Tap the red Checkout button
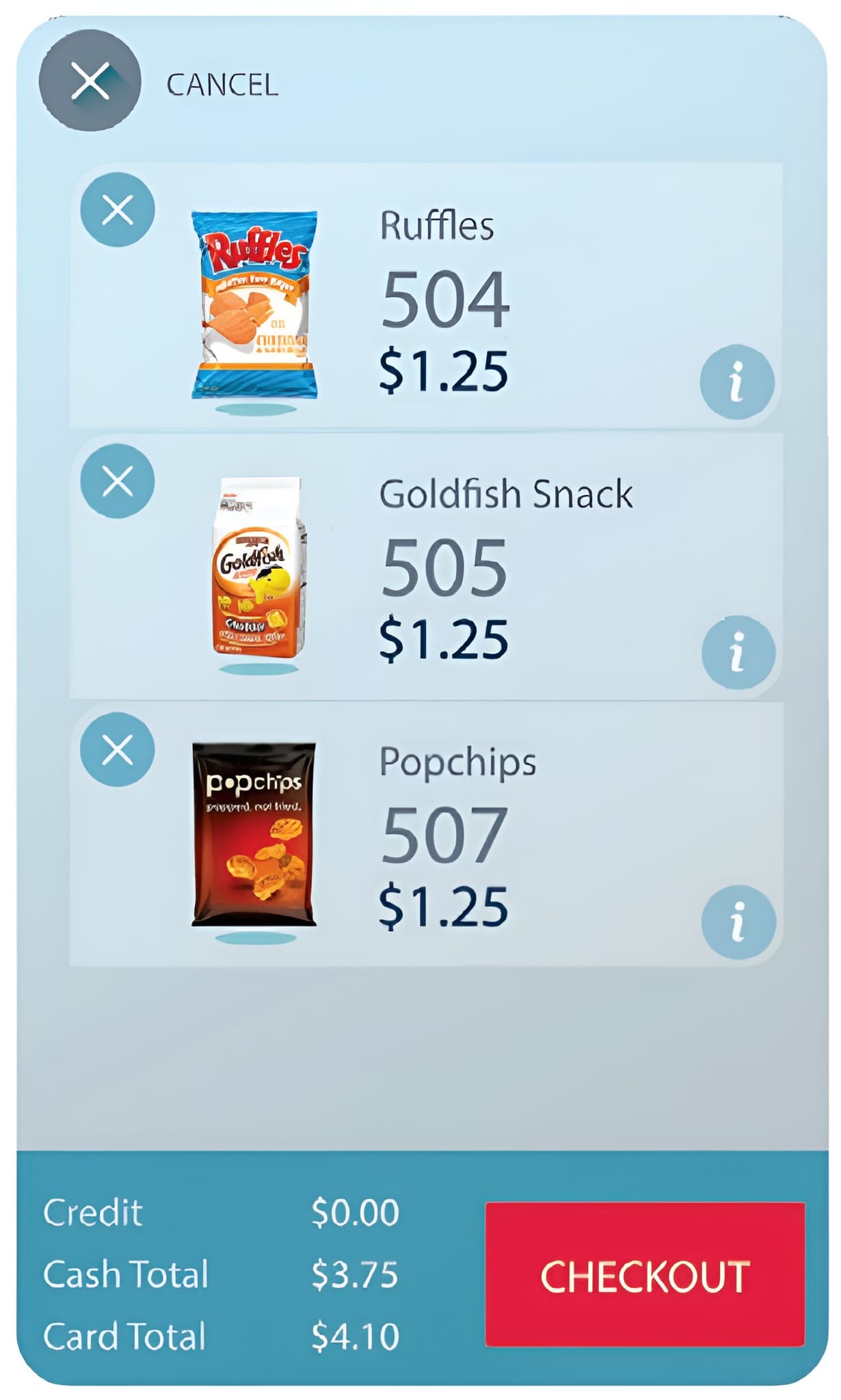This screenshot has height=1400, width=841. point(645,1276)
